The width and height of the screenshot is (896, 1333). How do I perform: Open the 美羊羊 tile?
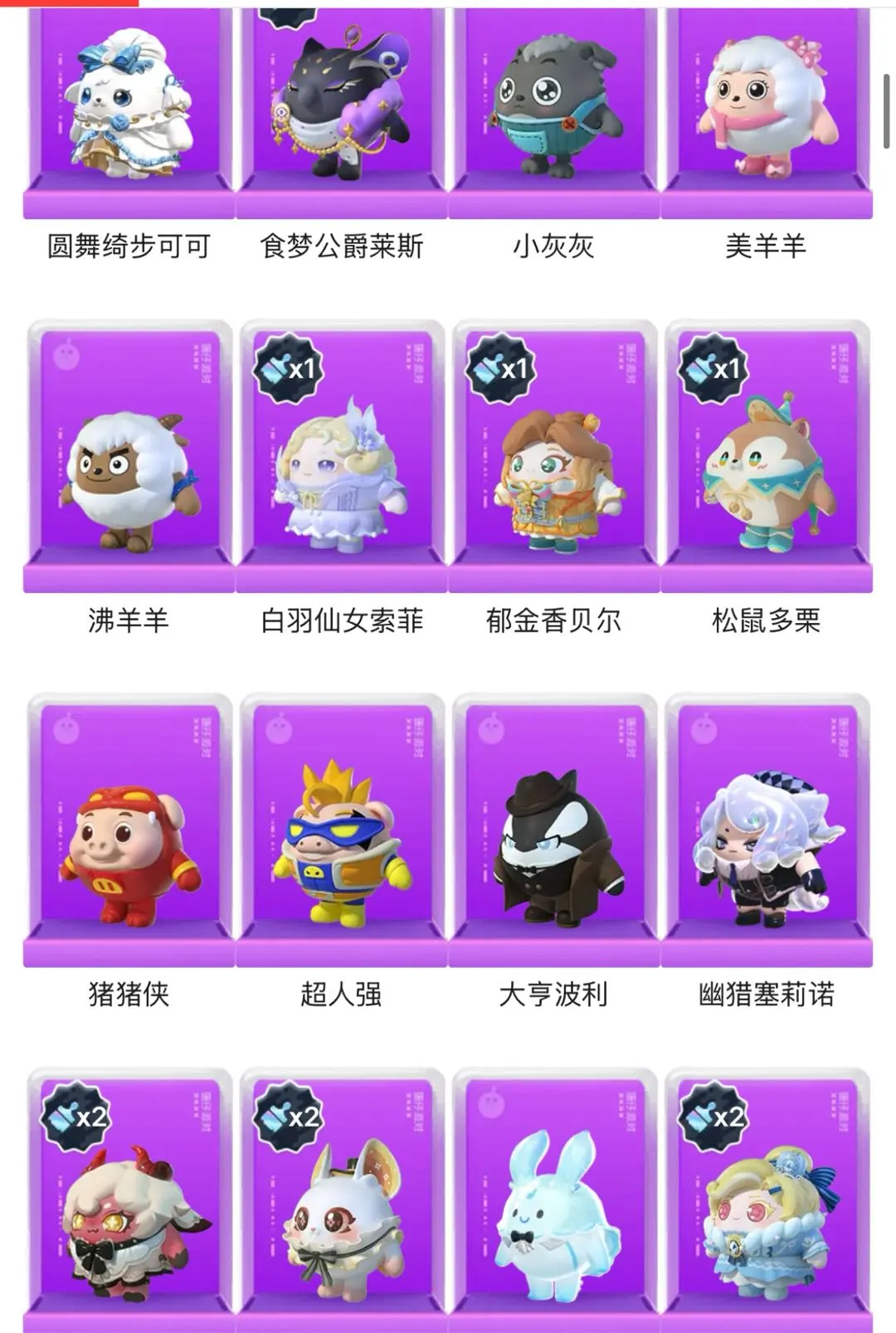point(766,108)
